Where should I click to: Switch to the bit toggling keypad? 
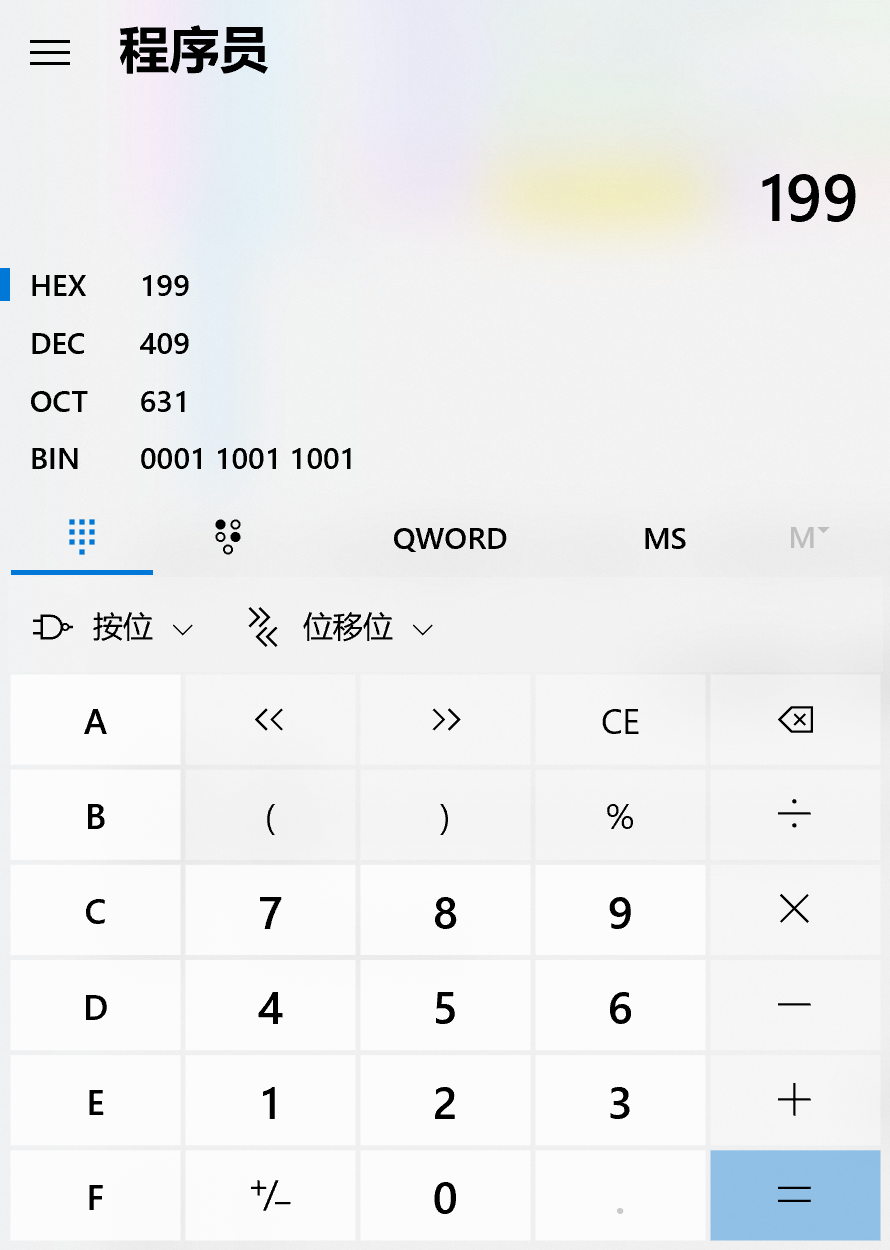click(228, 538)
